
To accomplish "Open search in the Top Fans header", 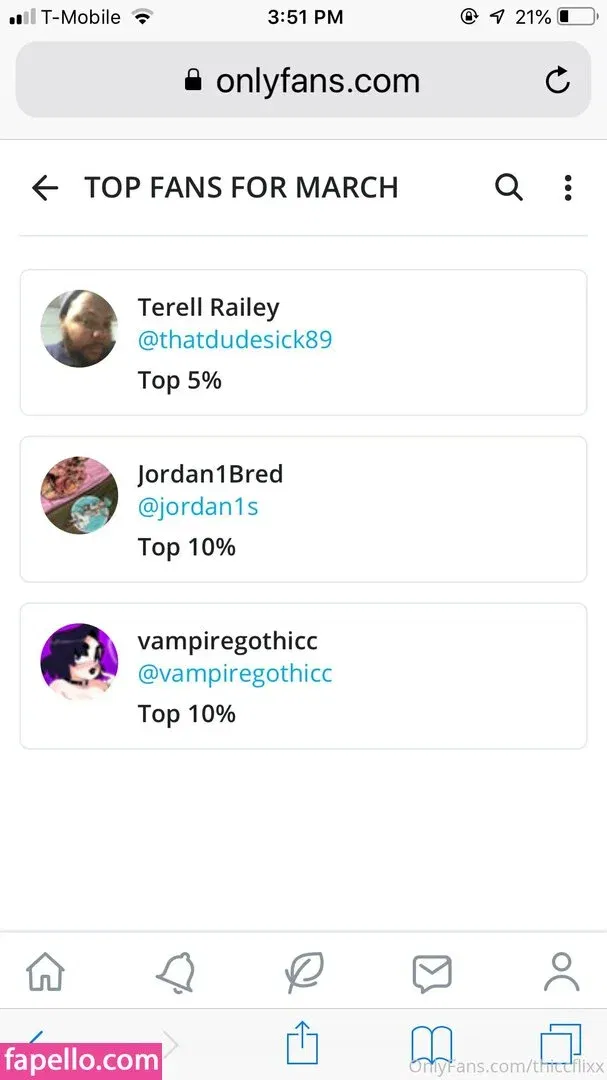I will tap(509, 188).
